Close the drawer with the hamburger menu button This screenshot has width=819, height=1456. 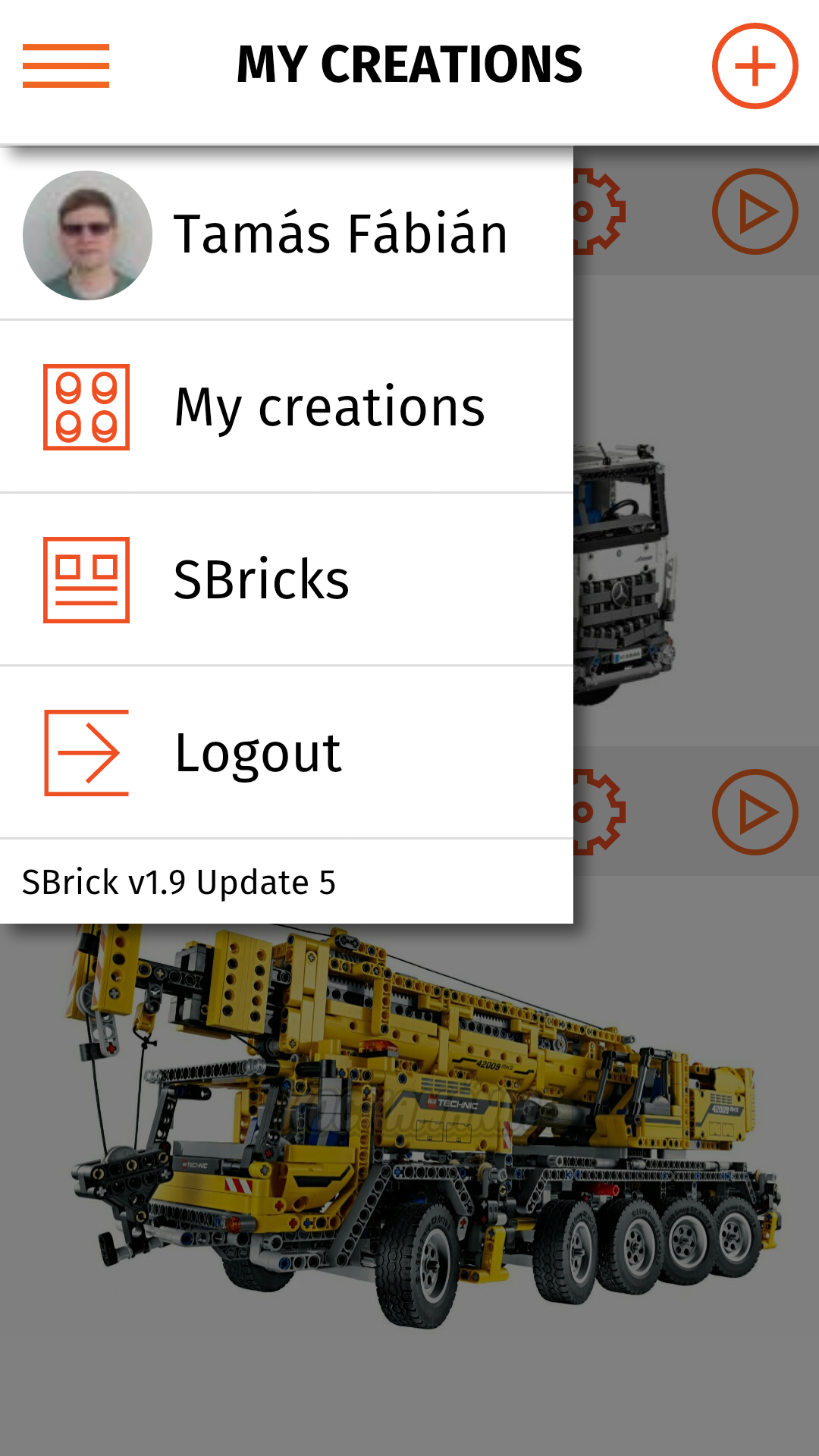point(66,66)
